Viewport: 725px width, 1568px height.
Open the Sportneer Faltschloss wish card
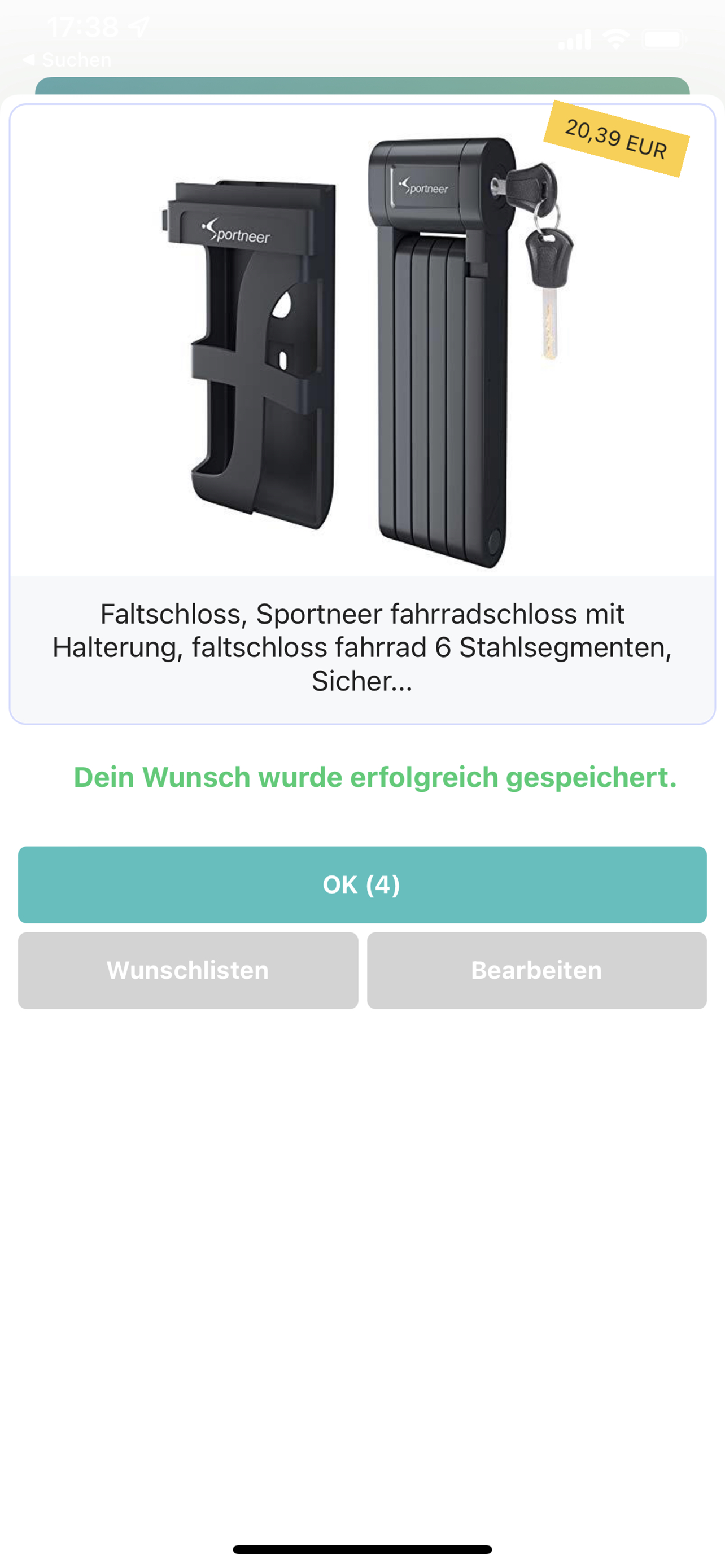click(x=362, y=414)
